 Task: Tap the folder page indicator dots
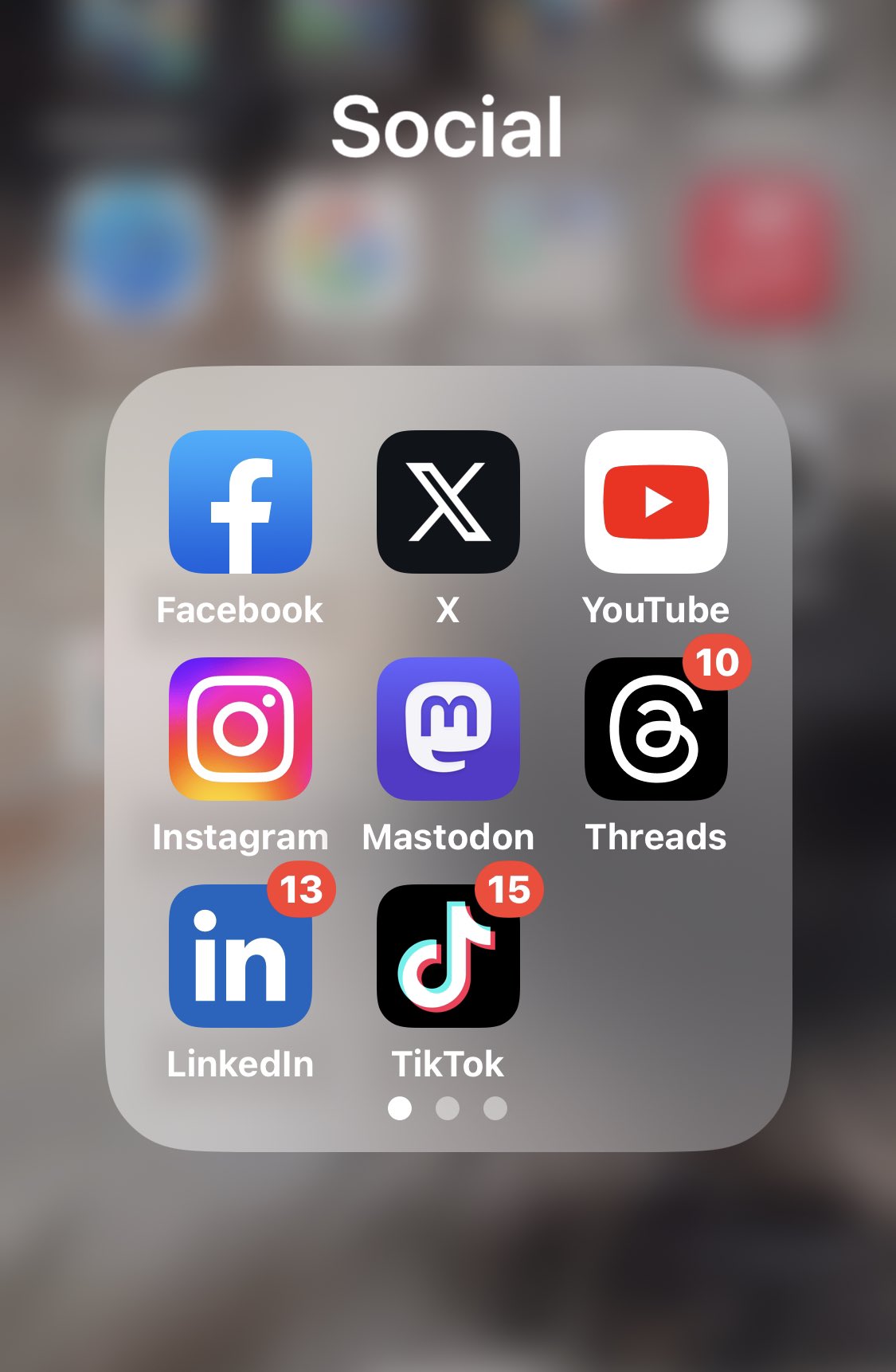[448, 1108]
